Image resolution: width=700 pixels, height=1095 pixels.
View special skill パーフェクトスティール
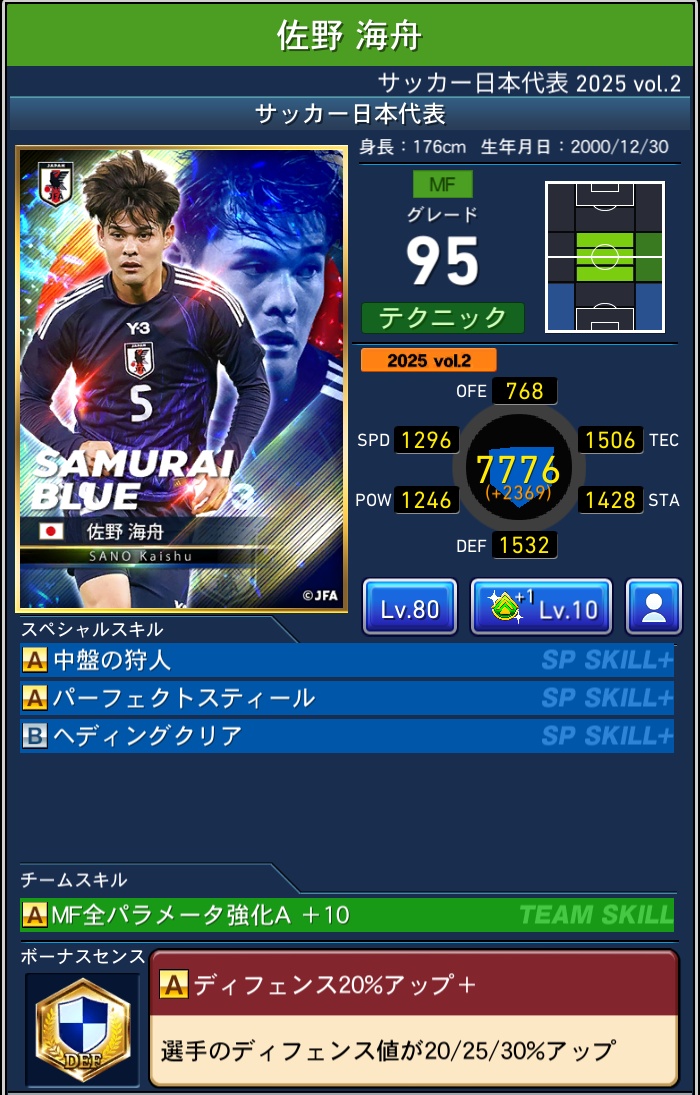[x=346, y=698]
